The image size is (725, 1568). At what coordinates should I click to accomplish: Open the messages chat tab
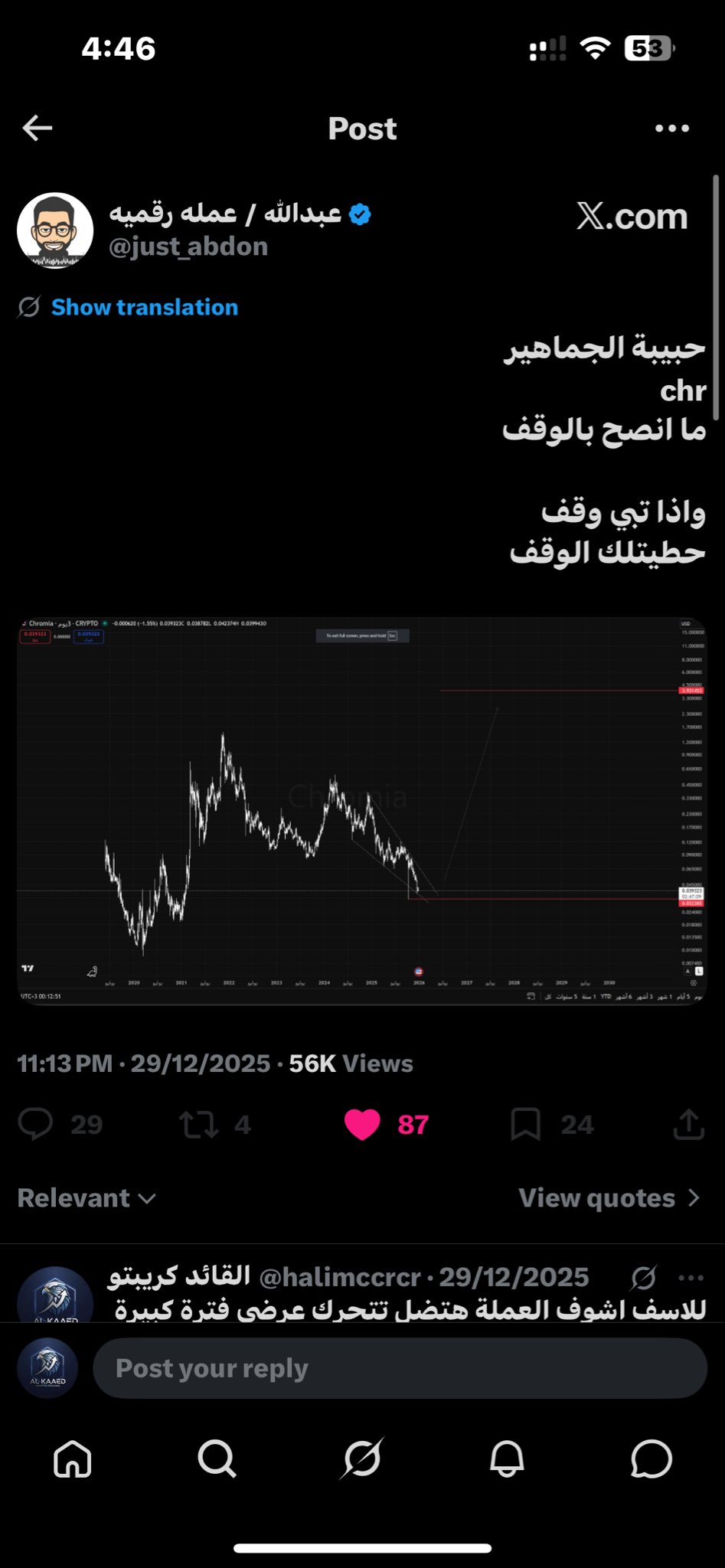point(652,1460)
